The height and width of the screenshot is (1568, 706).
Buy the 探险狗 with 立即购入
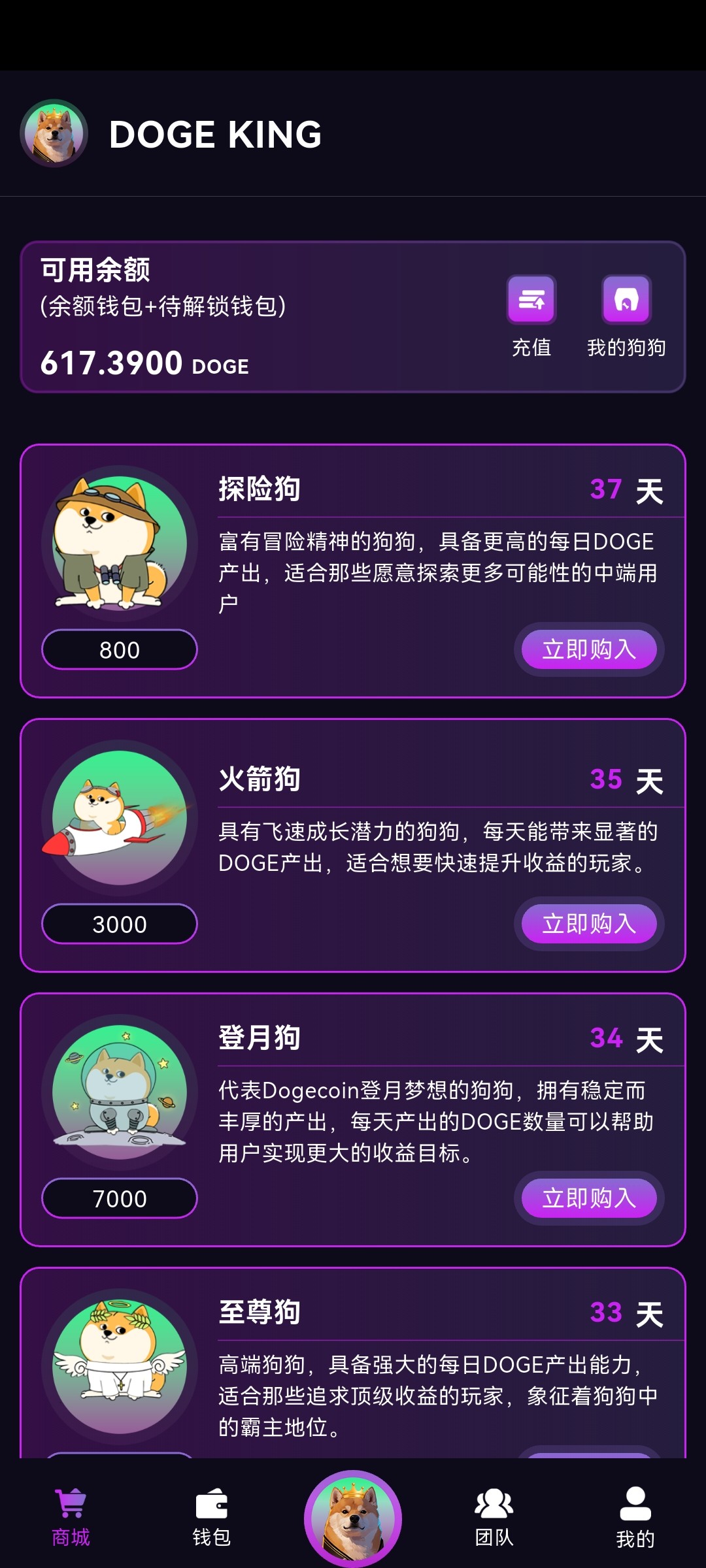pyautogui.click(x=589, y=649)
